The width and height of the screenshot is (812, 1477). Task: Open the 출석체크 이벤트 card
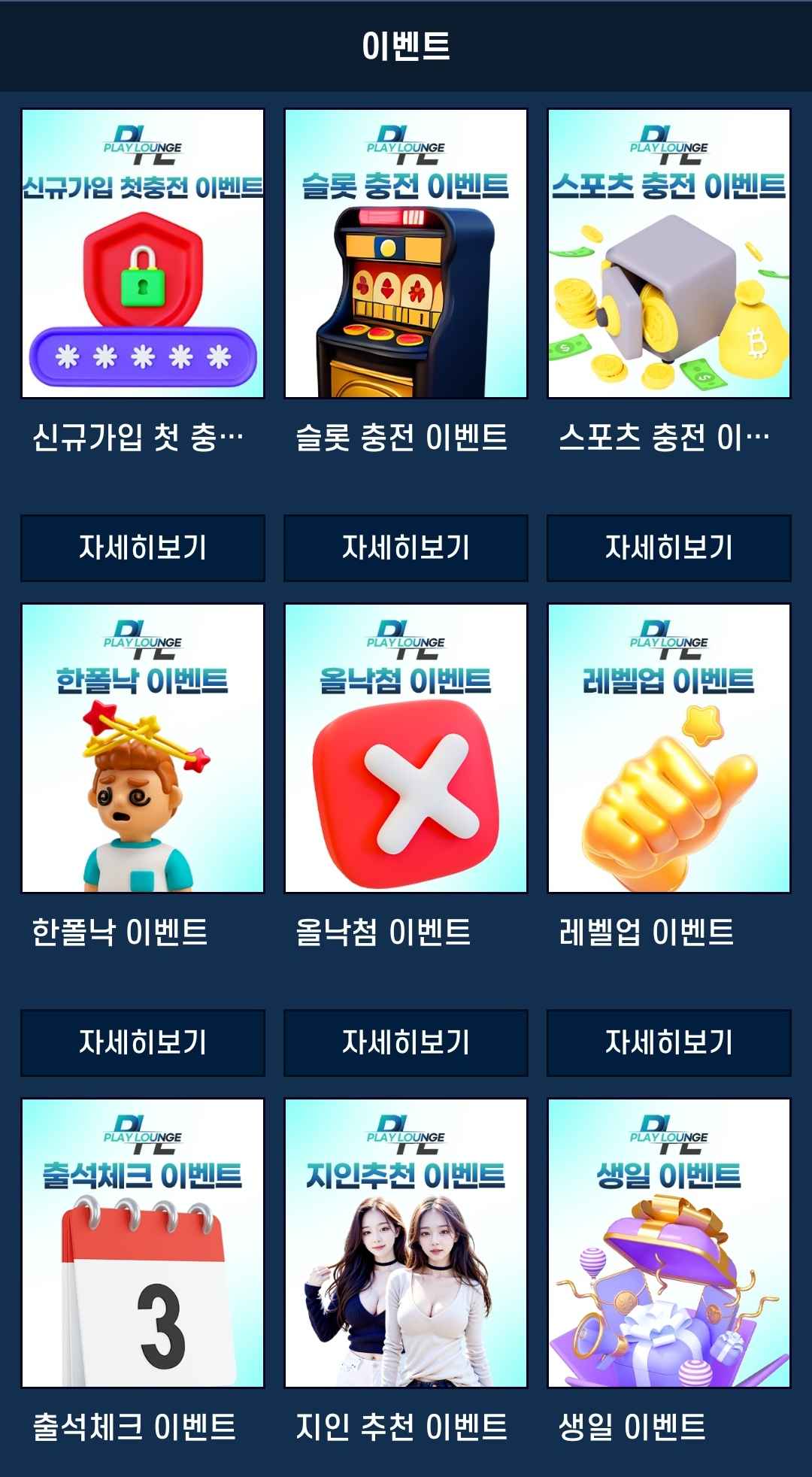click(143, 1242)
